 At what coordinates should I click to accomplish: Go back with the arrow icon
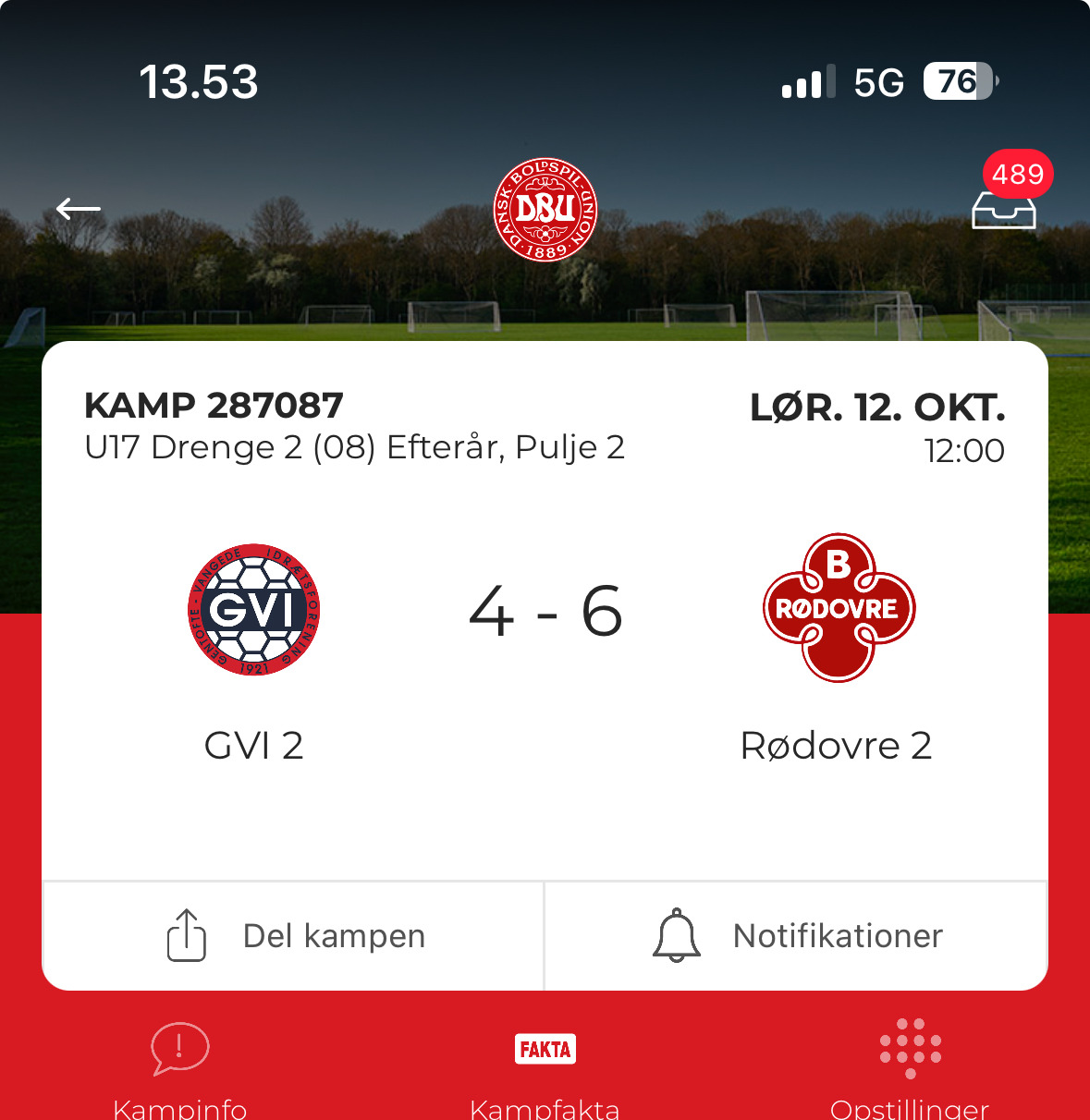pyautogui.click(x=79, y=210)
